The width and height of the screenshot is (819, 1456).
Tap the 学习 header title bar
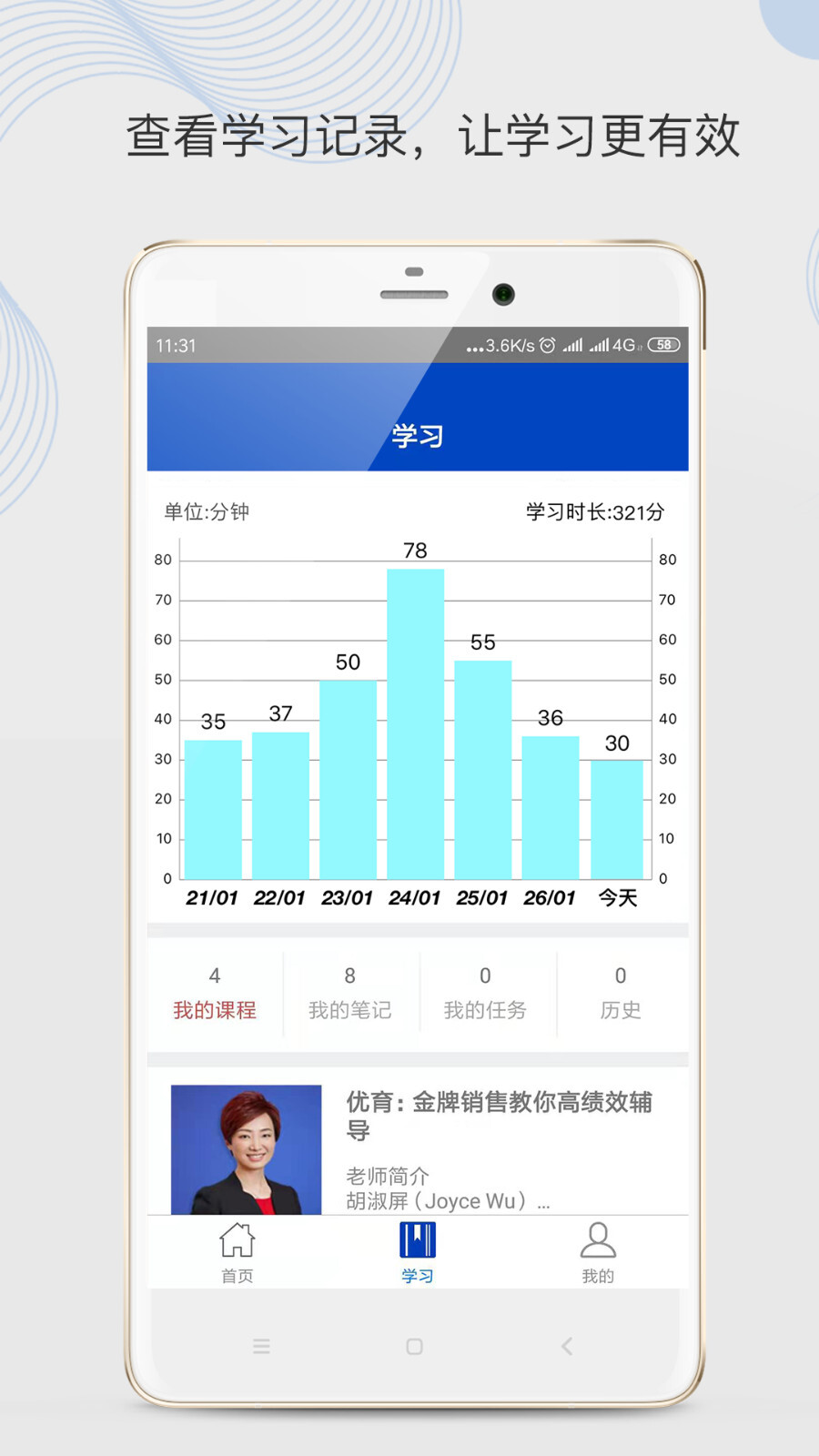[x=416, y=435]
